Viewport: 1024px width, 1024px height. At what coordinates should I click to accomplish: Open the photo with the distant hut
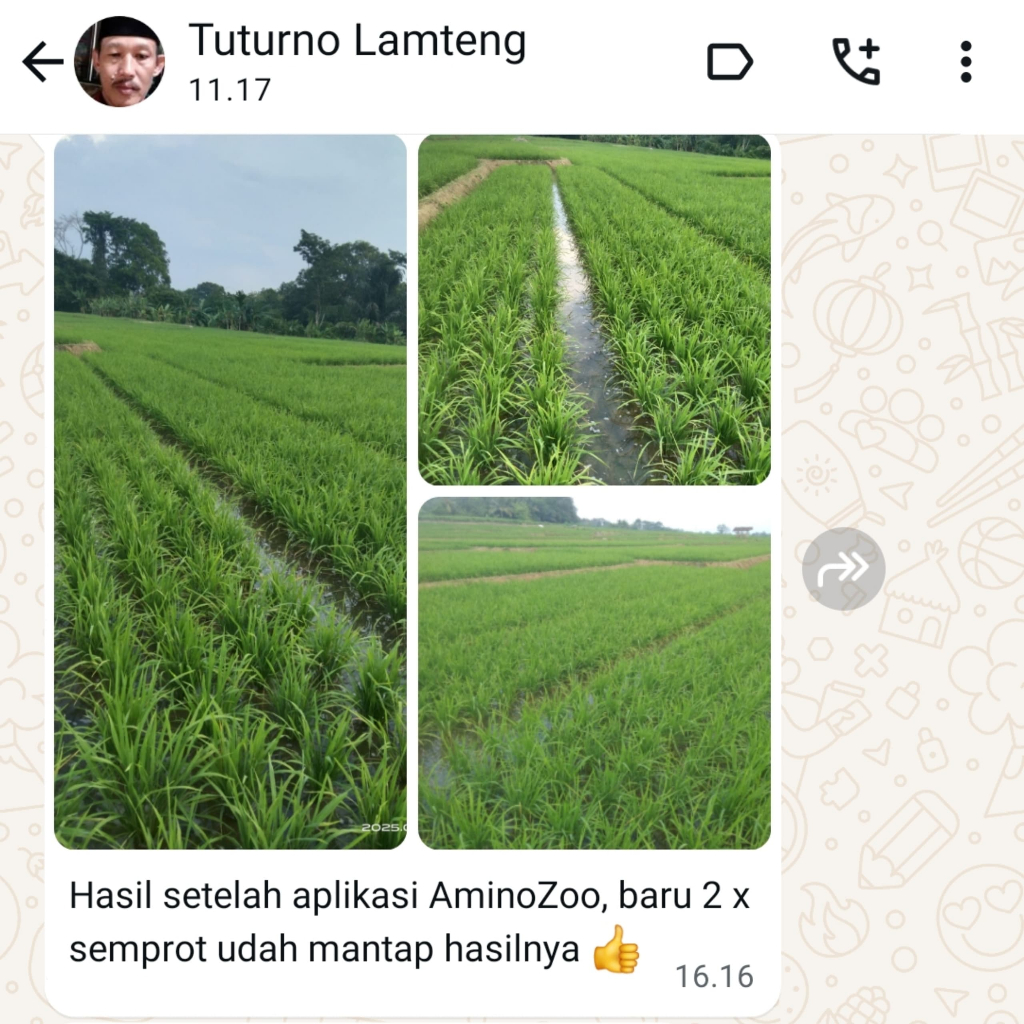click(x=594, y=673)
